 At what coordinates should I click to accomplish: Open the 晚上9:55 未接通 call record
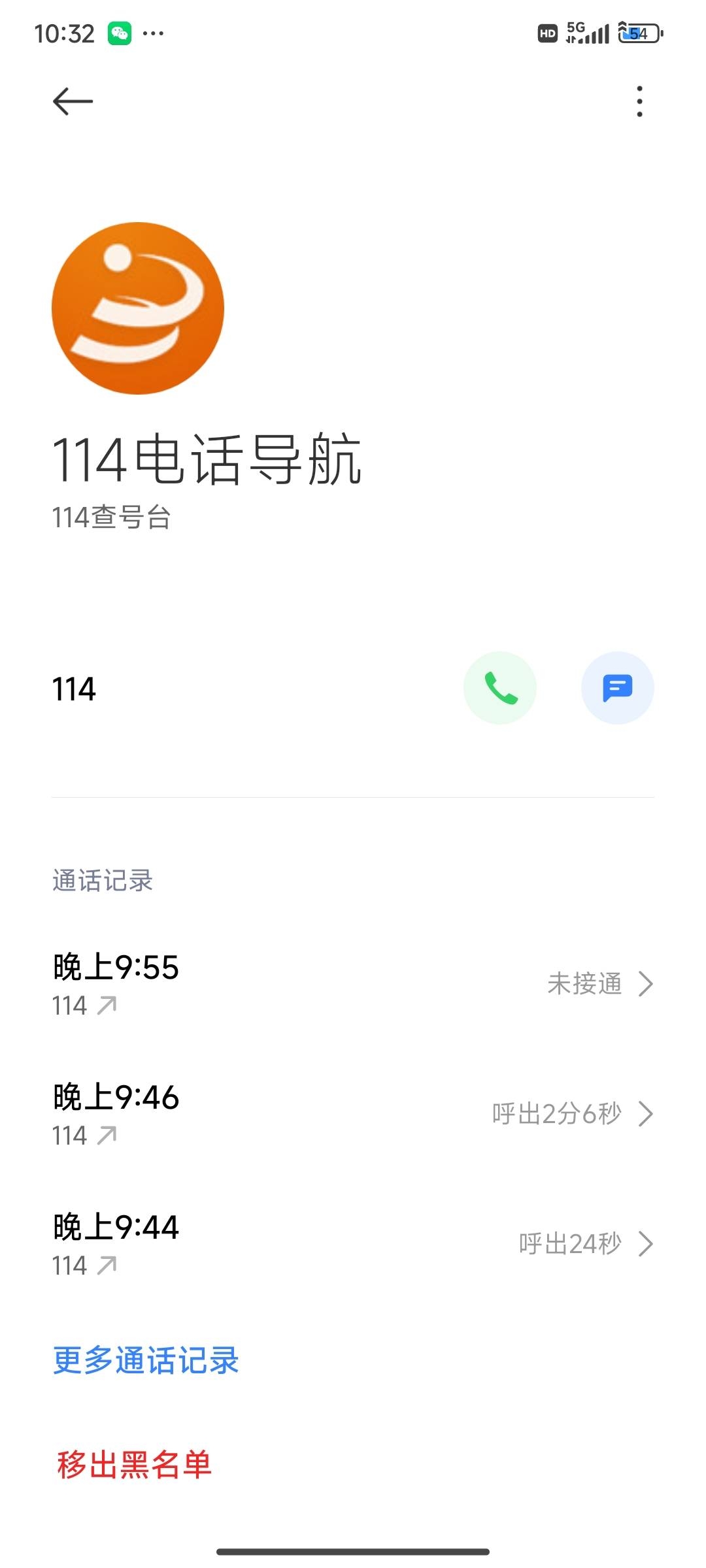pos(353,984)
